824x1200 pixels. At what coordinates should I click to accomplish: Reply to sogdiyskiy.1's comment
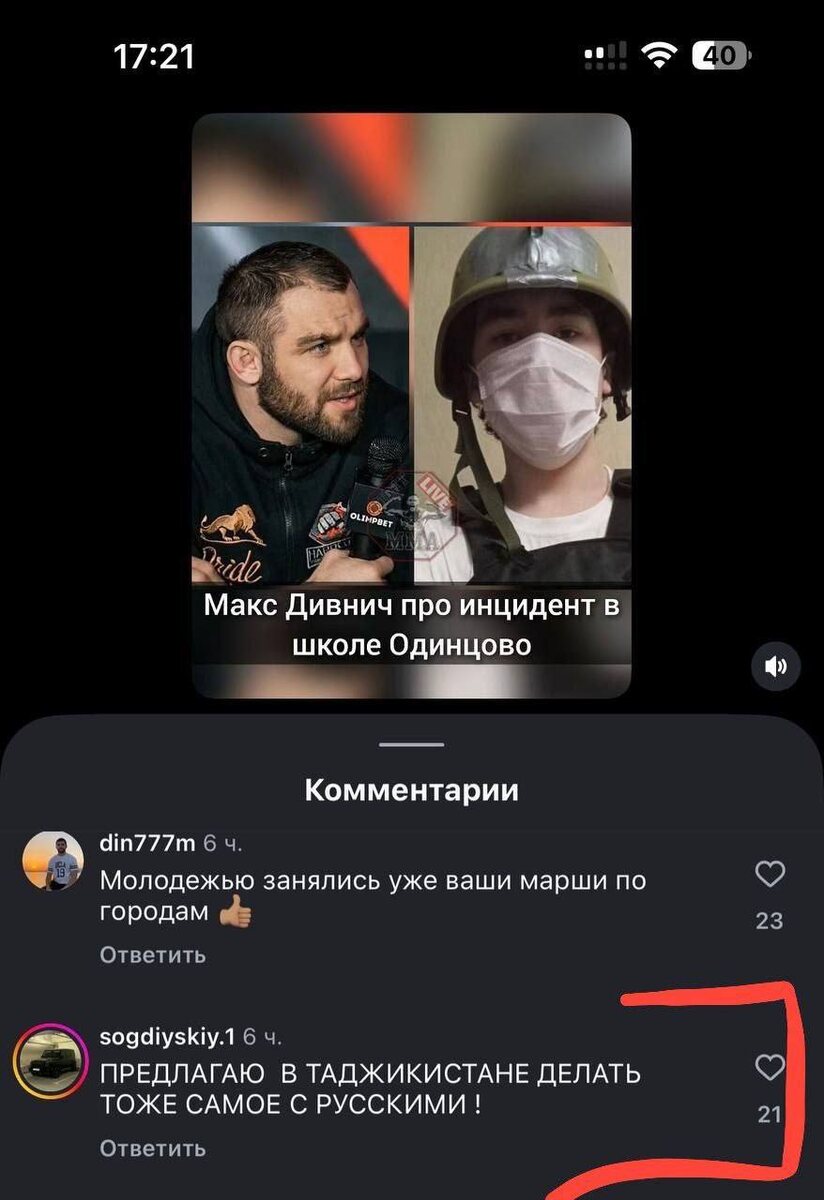pos(153,1148)
